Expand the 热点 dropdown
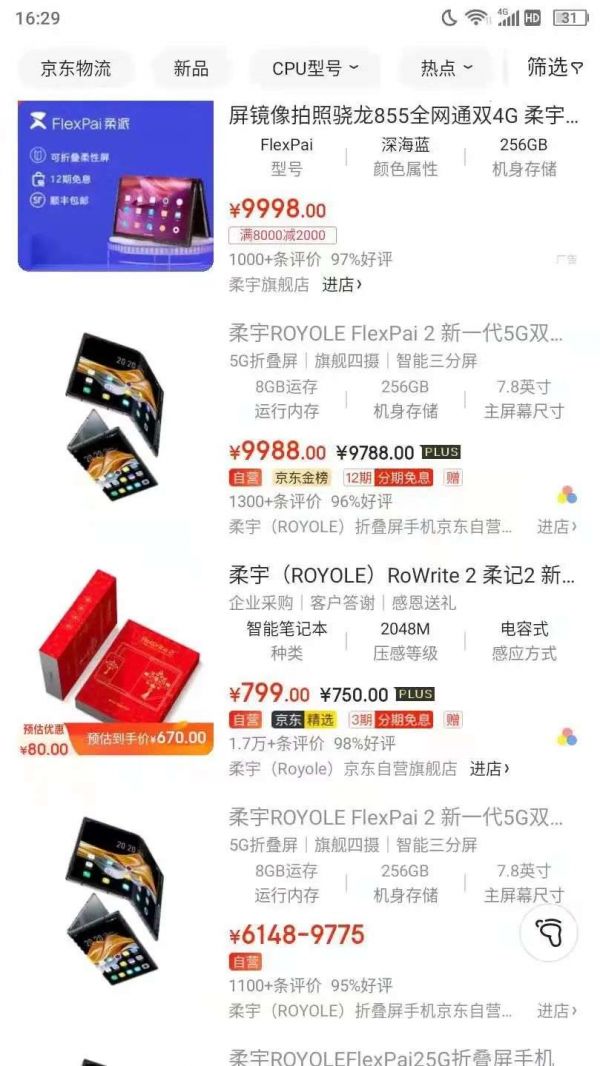 tap(446, 69)
